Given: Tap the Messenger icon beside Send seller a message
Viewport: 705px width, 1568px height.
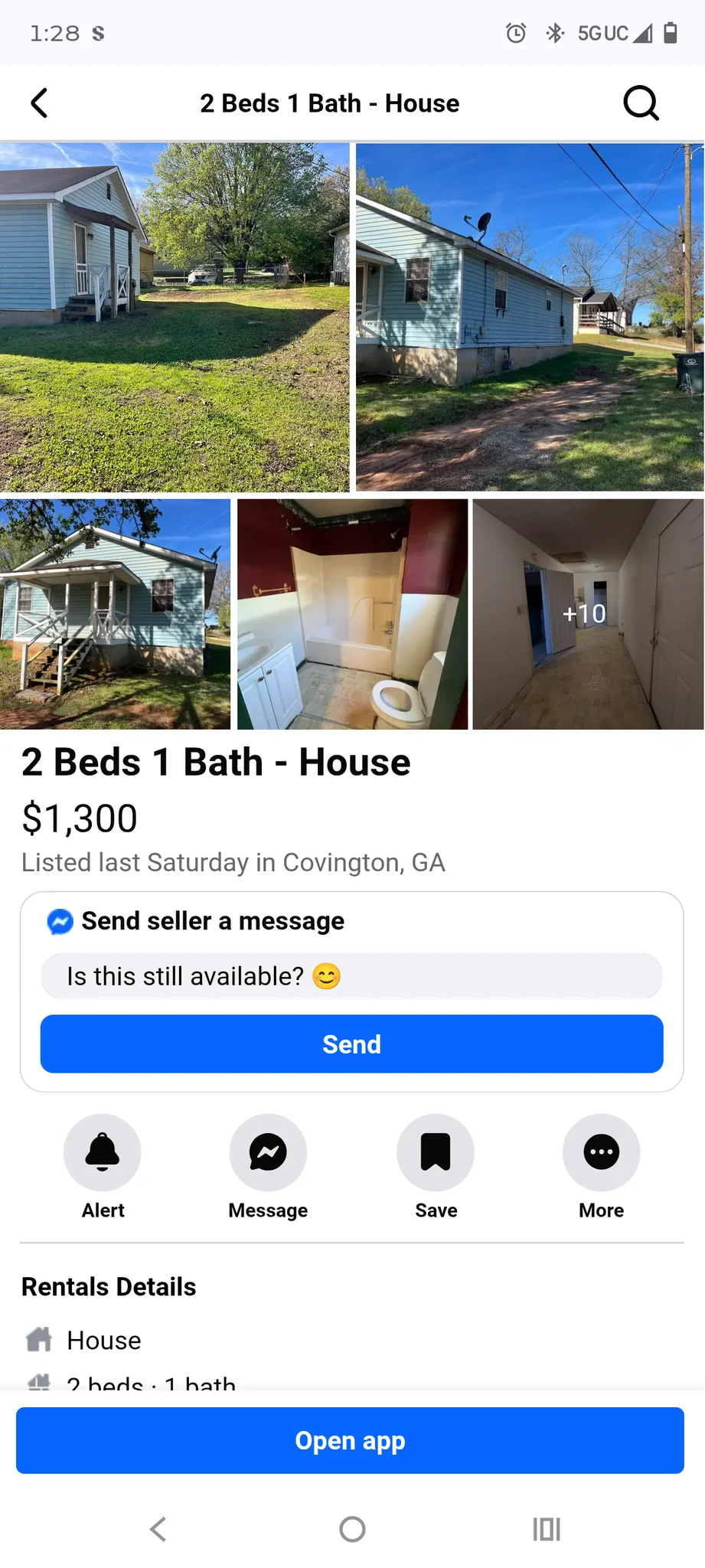Looking at the screenshot, I should coord(59,921).
